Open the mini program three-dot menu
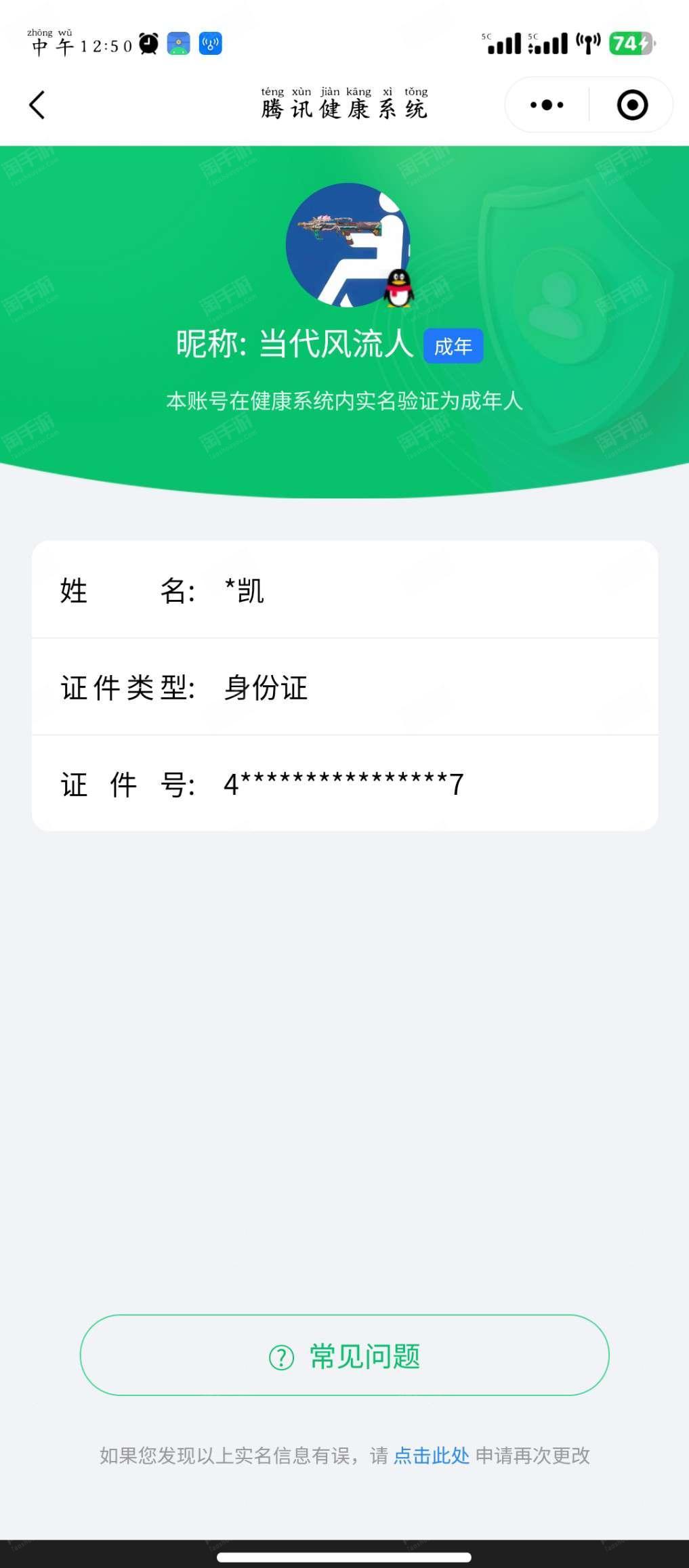 (x=547, y=105)
